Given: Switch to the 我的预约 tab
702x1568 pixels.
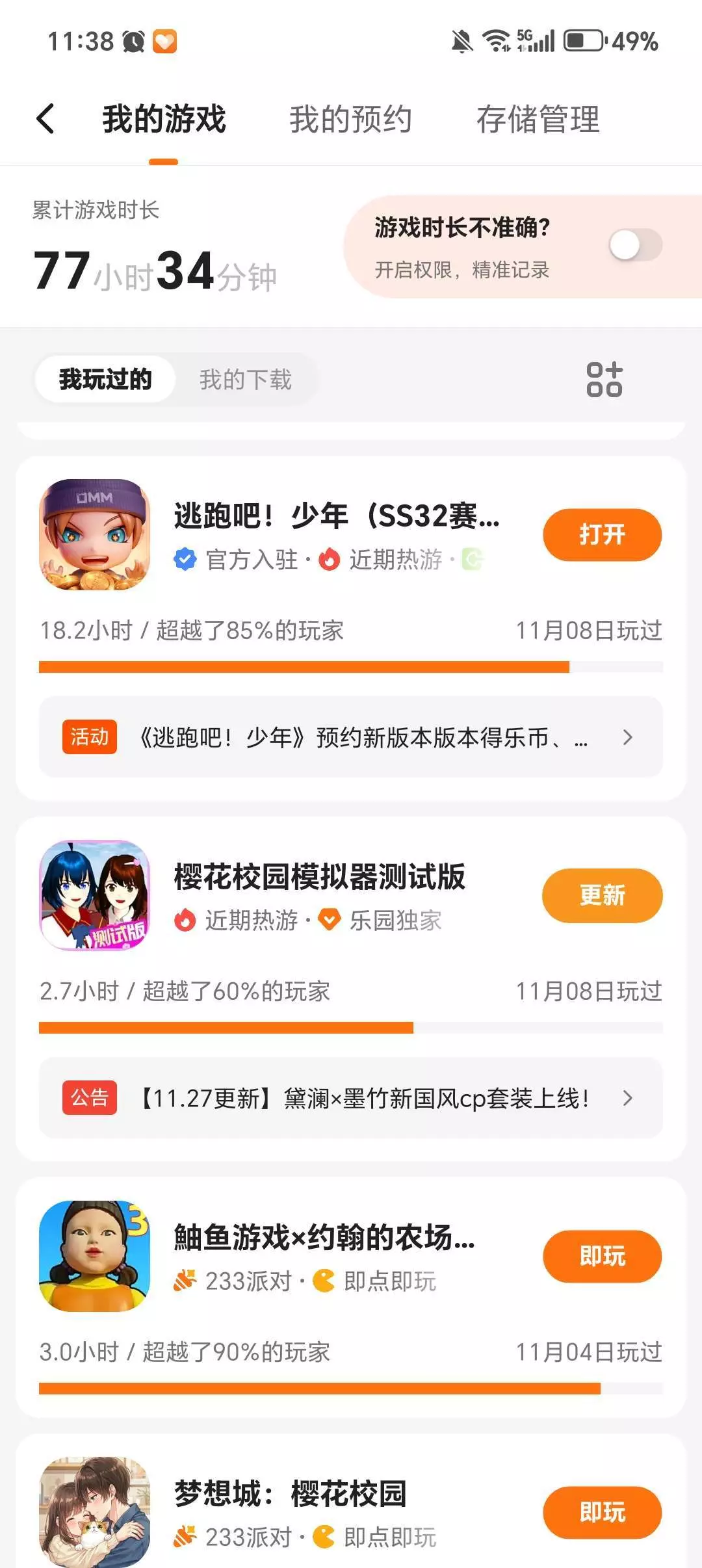Looking at the screenshot, I should (350, 120).
